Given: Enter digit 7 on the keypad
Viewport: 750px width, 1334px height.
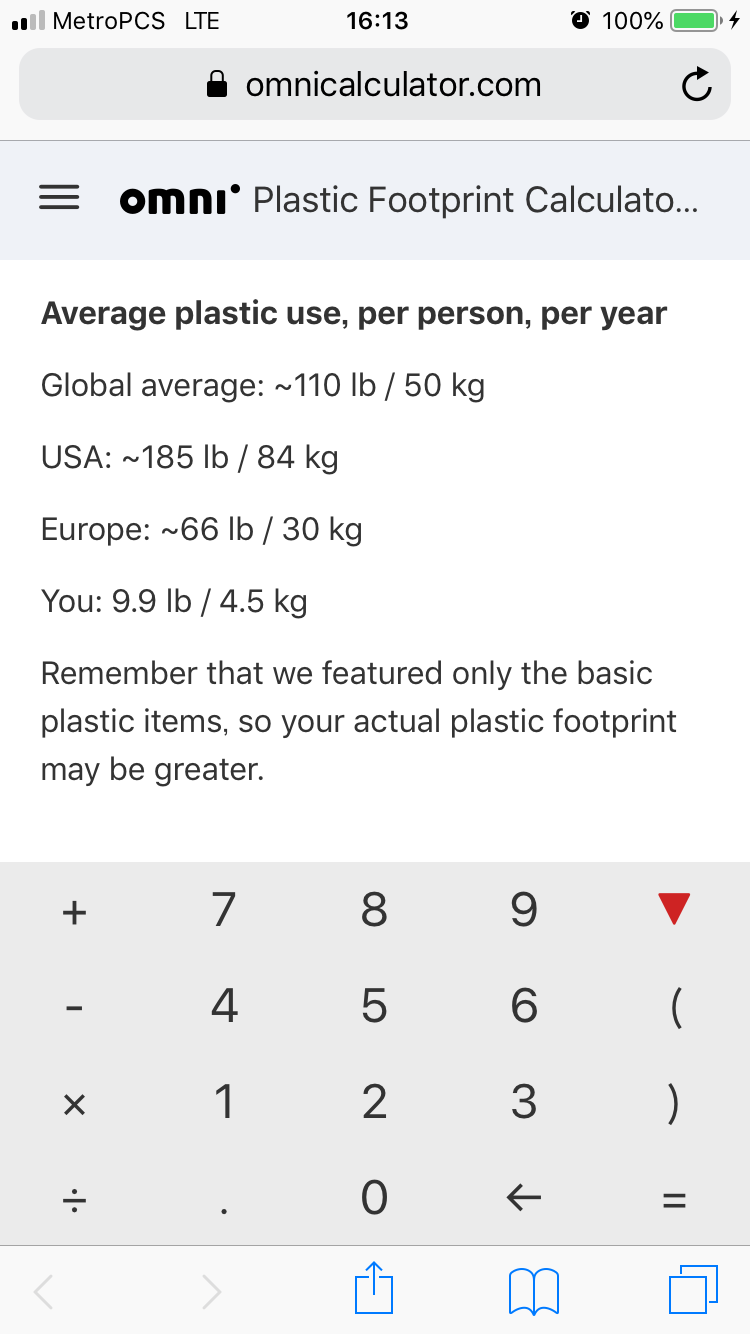Looking at the screenshot, I should tap(224, 909).
